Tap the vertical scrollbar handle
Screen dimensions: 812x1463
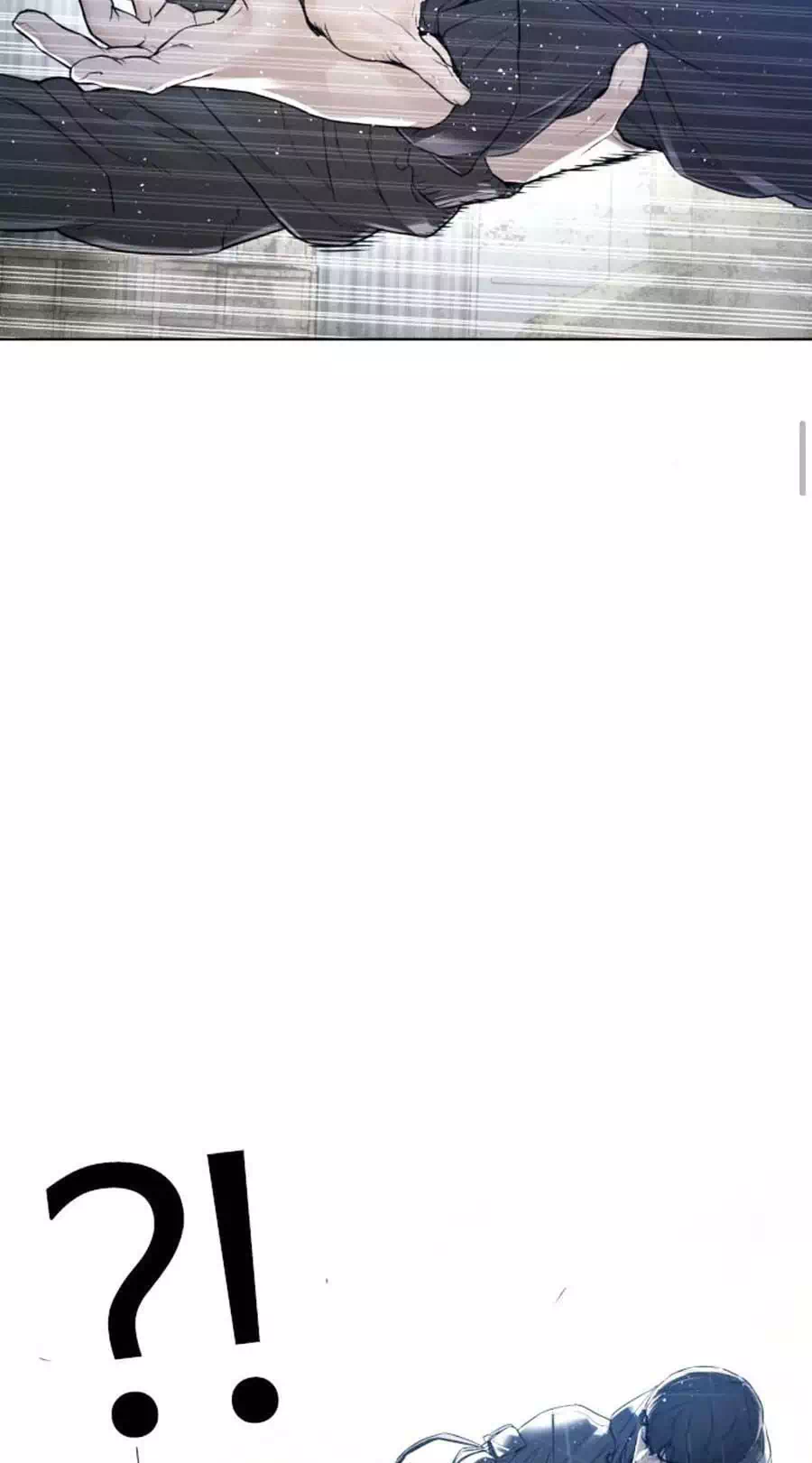[x=802, y=458]
